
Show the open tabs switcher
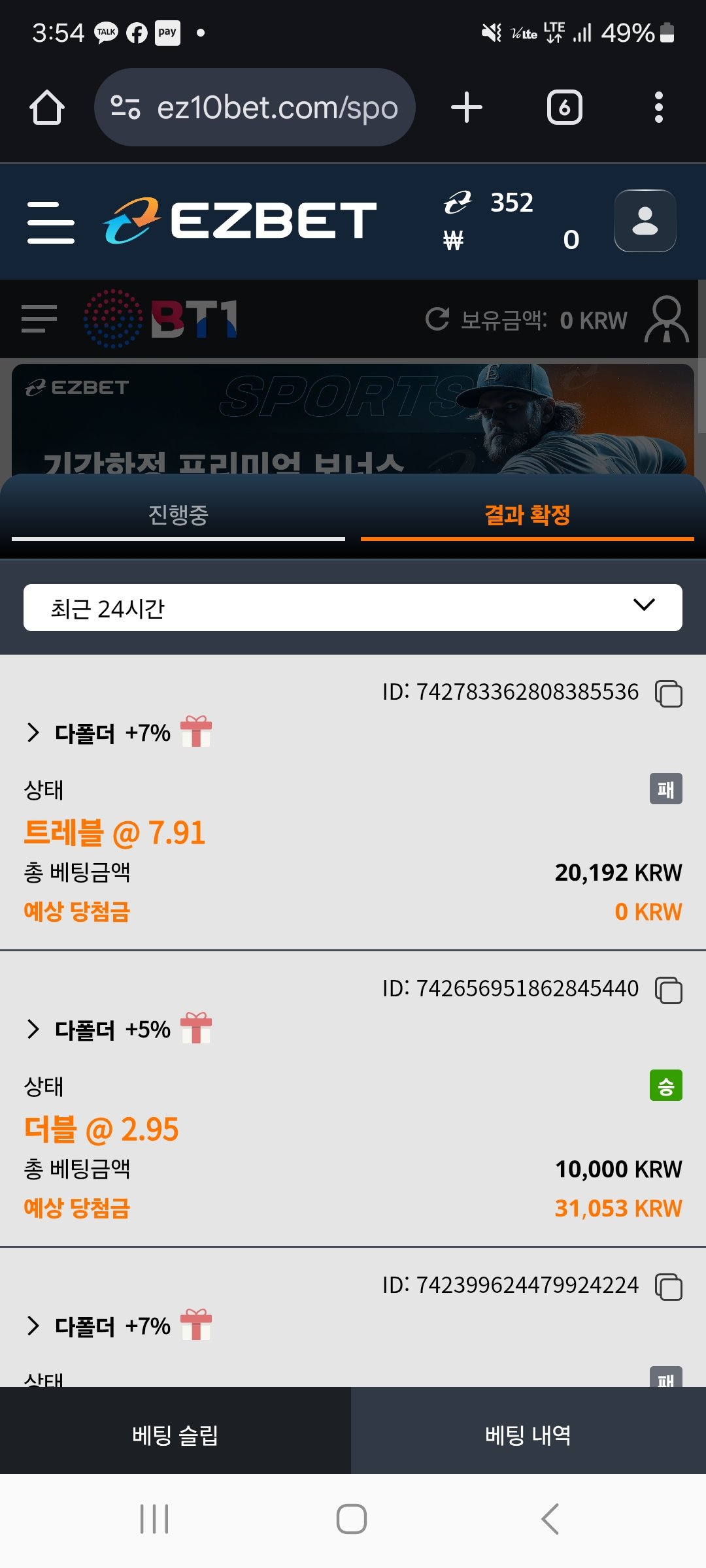[x=564, y=108]
